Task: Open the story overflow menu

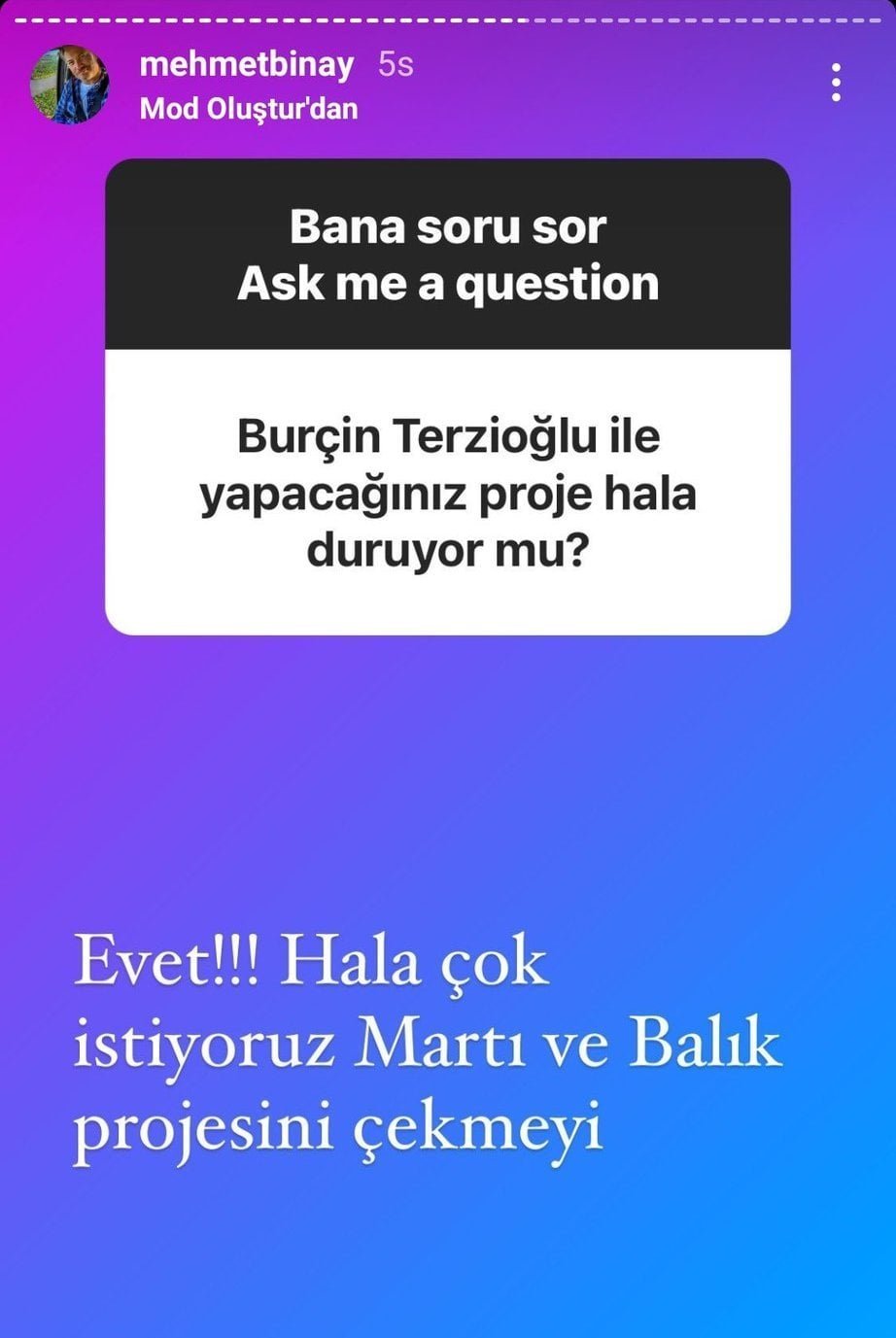Action: tap(836, 84)
